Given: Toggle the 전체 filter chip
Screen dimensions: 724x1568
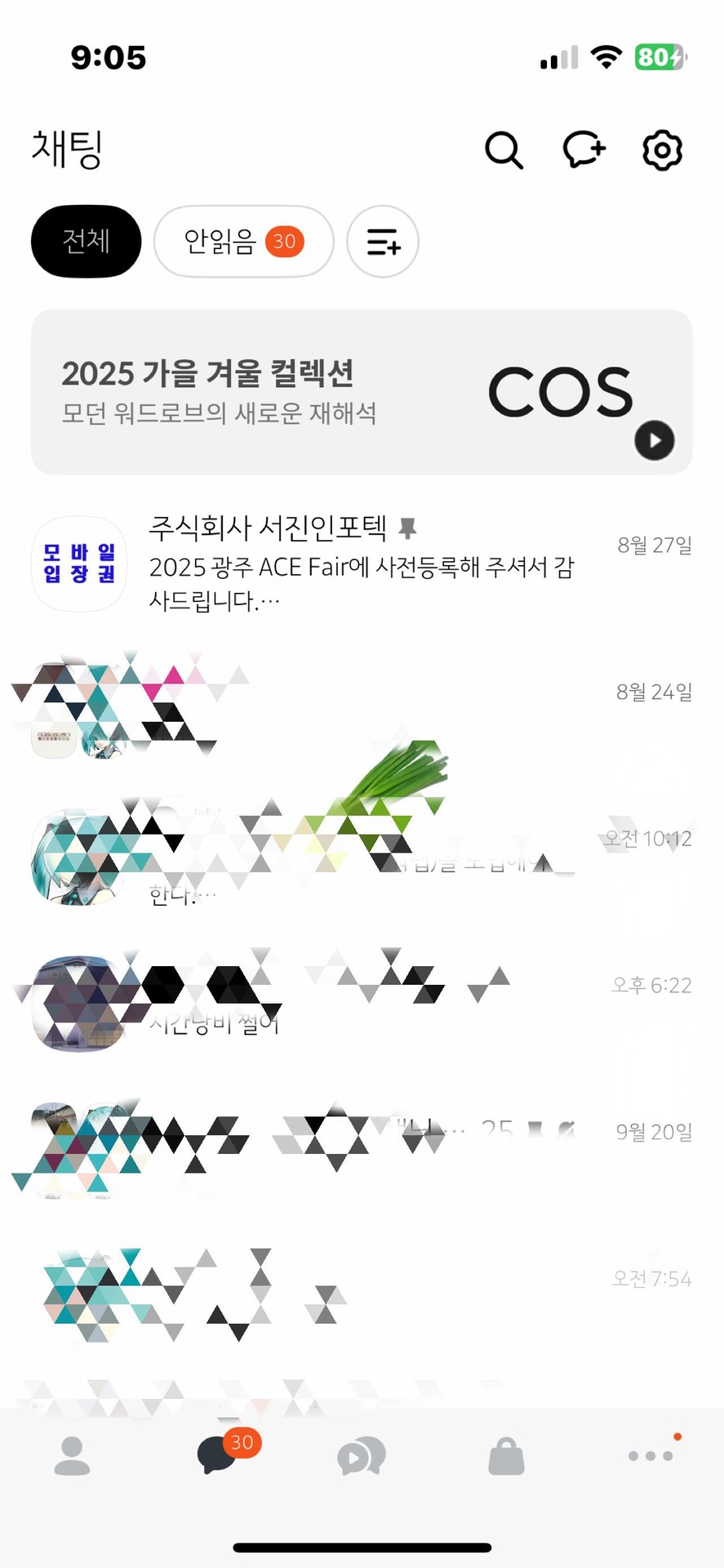Looking at the screenshot, I should 86,241.
